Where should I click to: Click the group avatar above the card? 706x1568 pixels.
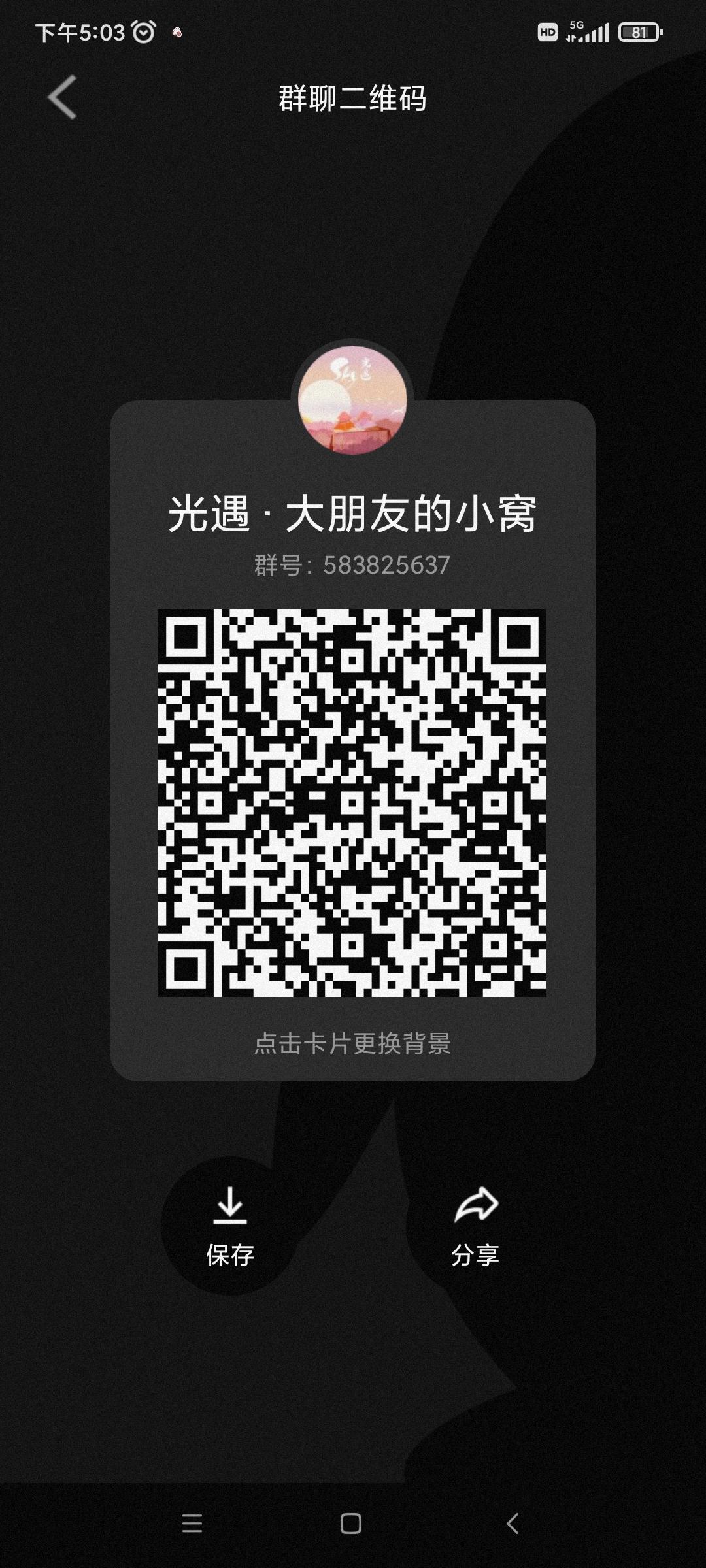click(352, 400)
